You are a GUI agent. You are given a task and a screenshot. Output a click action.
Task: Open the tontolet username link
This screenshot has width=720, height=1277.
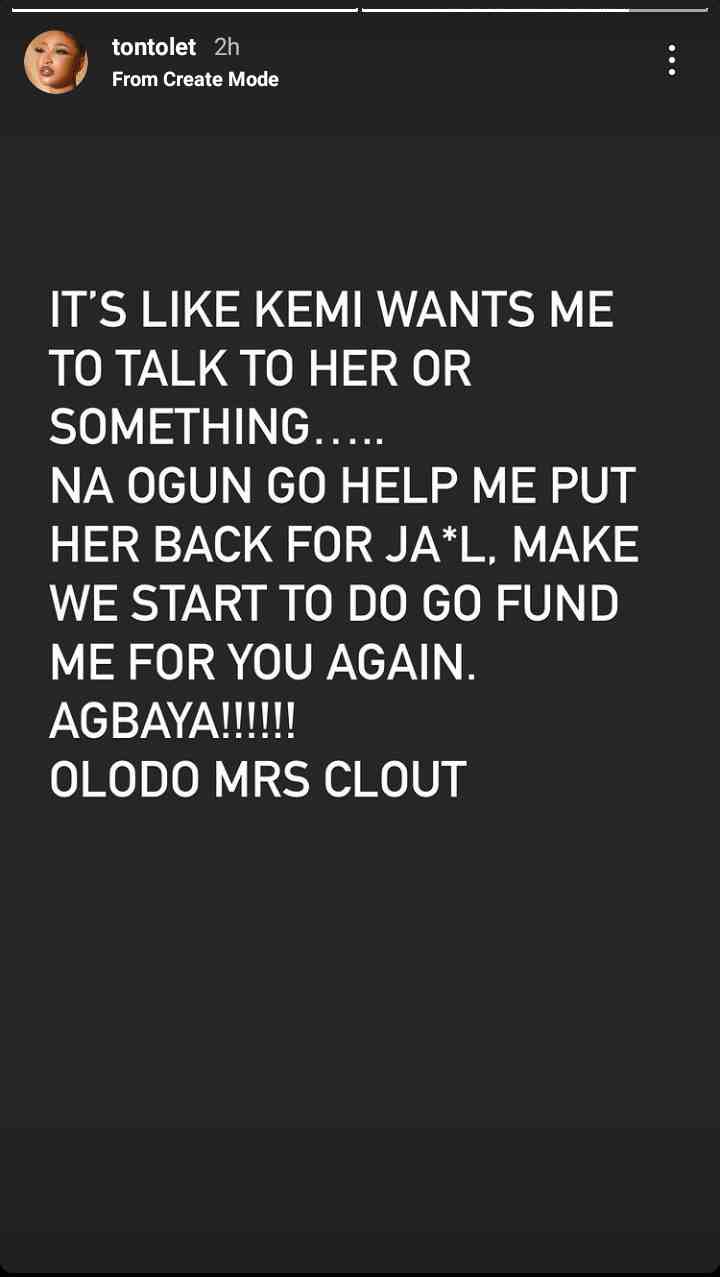click(x=154, y=47)
